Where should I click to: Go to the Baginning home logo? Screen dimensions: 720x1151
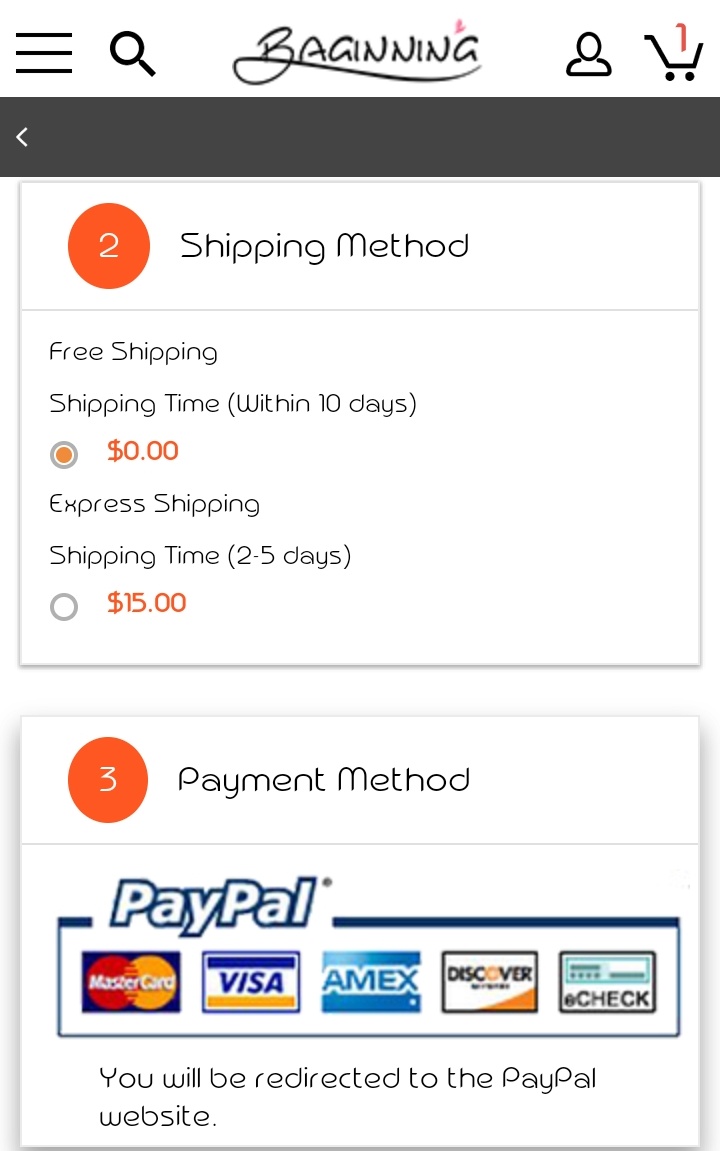pos(357,51)
